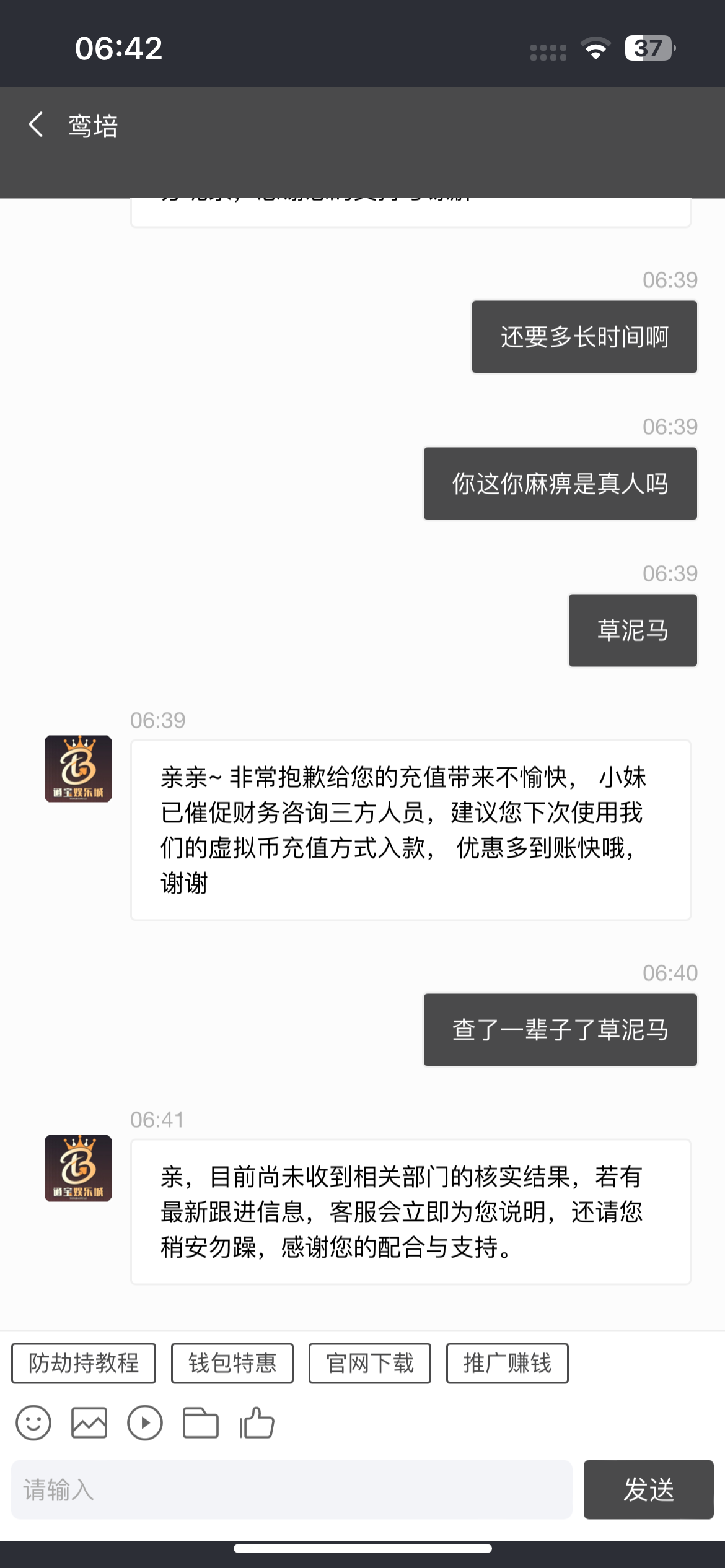Tap the 草泥马 sent message bubble
725x1568 pixels.
point(632,629)
